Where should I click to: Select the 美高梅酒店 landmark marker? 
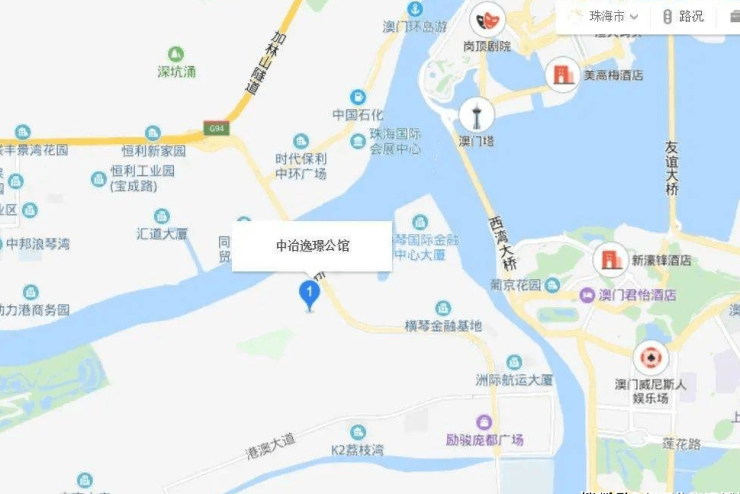tap(562, 74)
